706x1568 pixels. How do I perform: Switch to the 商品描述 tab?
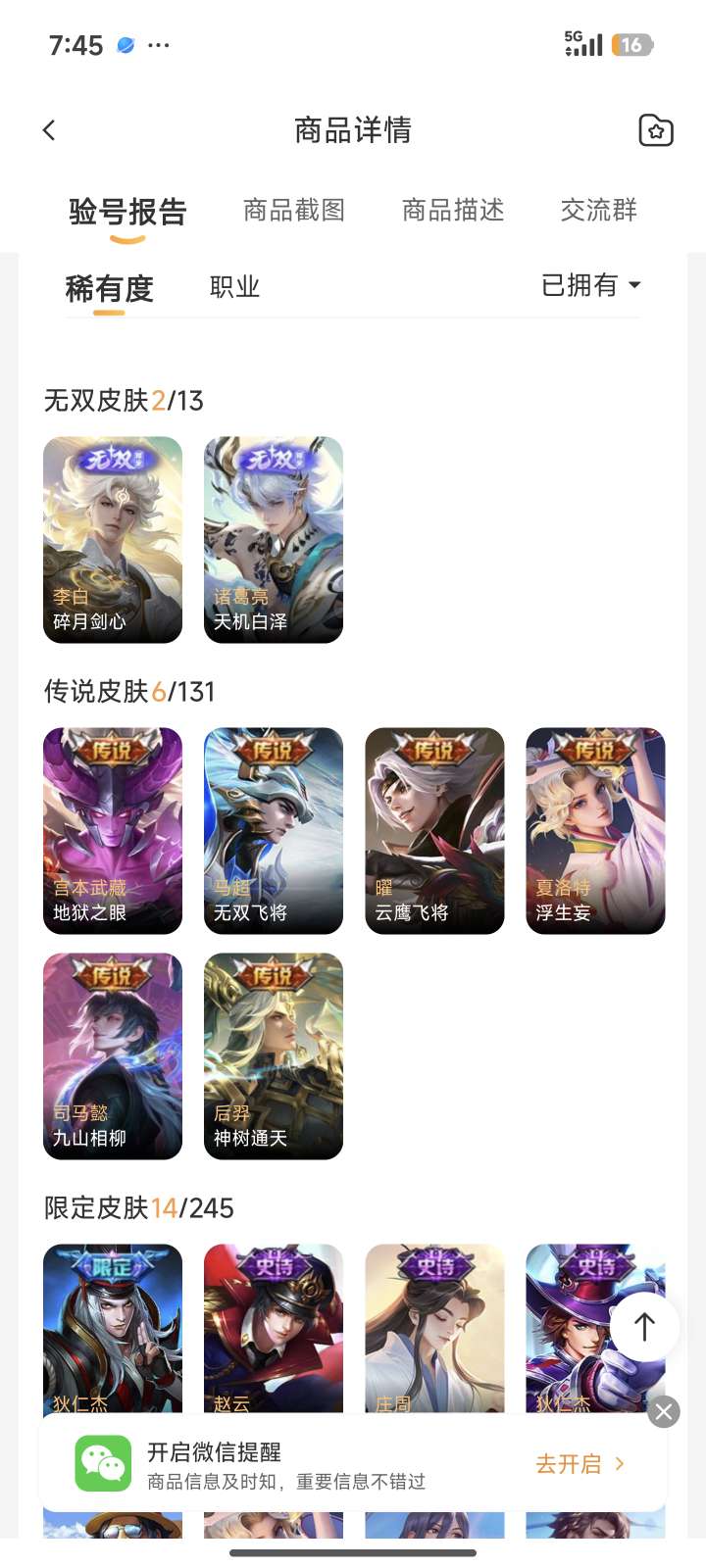(x=453, y=210)
